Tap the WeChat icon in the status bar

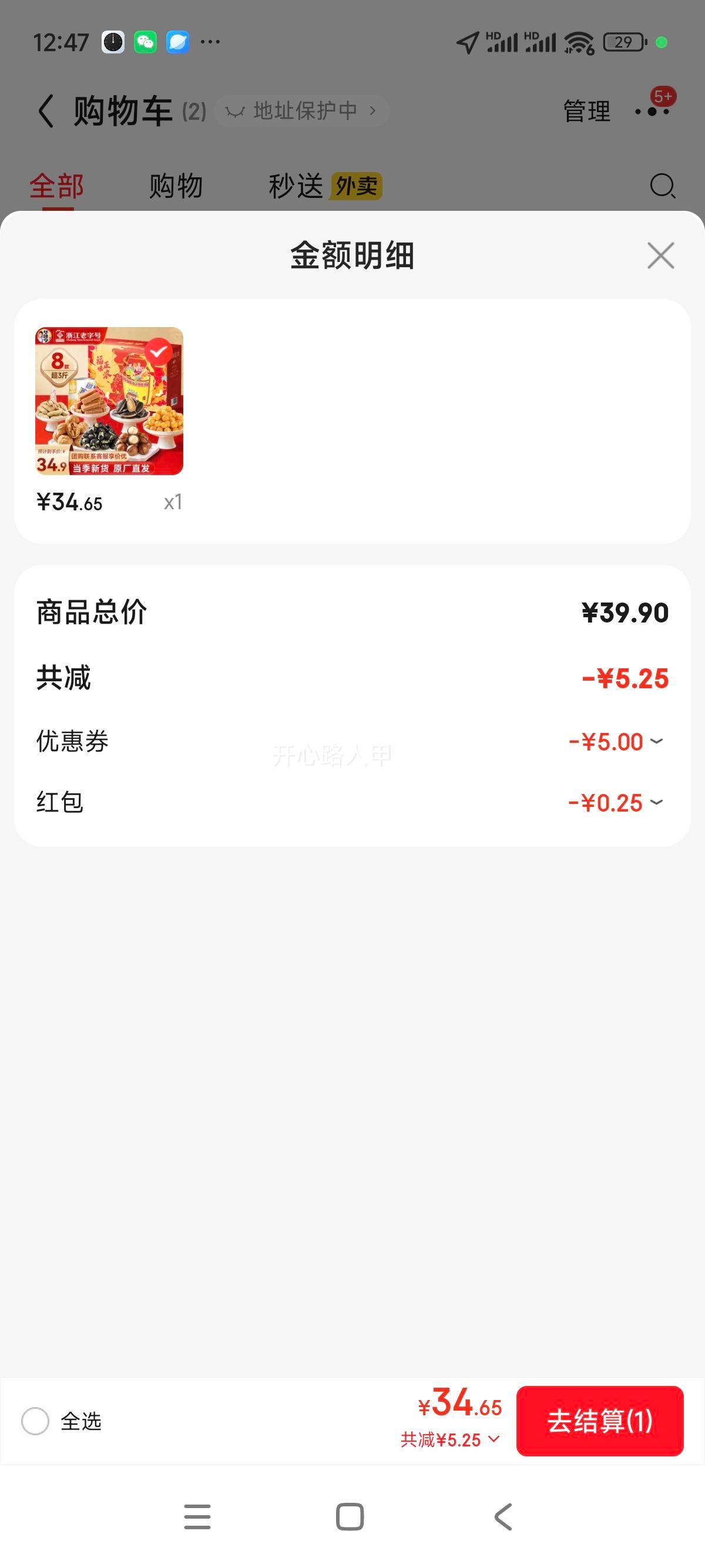pyautogui.click(x=145, y=41)
